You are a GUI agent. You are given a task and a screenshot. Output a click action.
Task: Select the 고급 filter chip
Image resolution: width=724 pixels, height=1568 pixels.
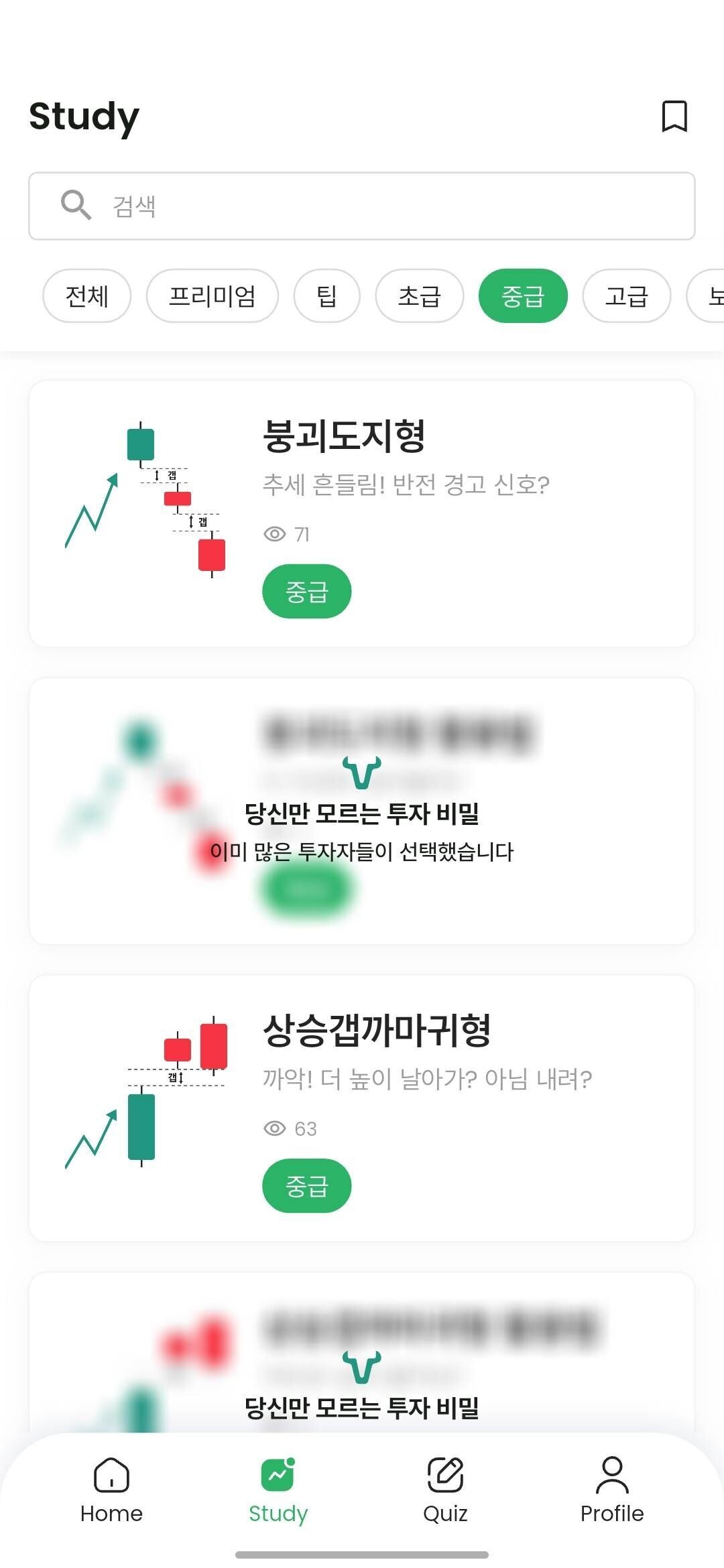click(x=626, y=296)
